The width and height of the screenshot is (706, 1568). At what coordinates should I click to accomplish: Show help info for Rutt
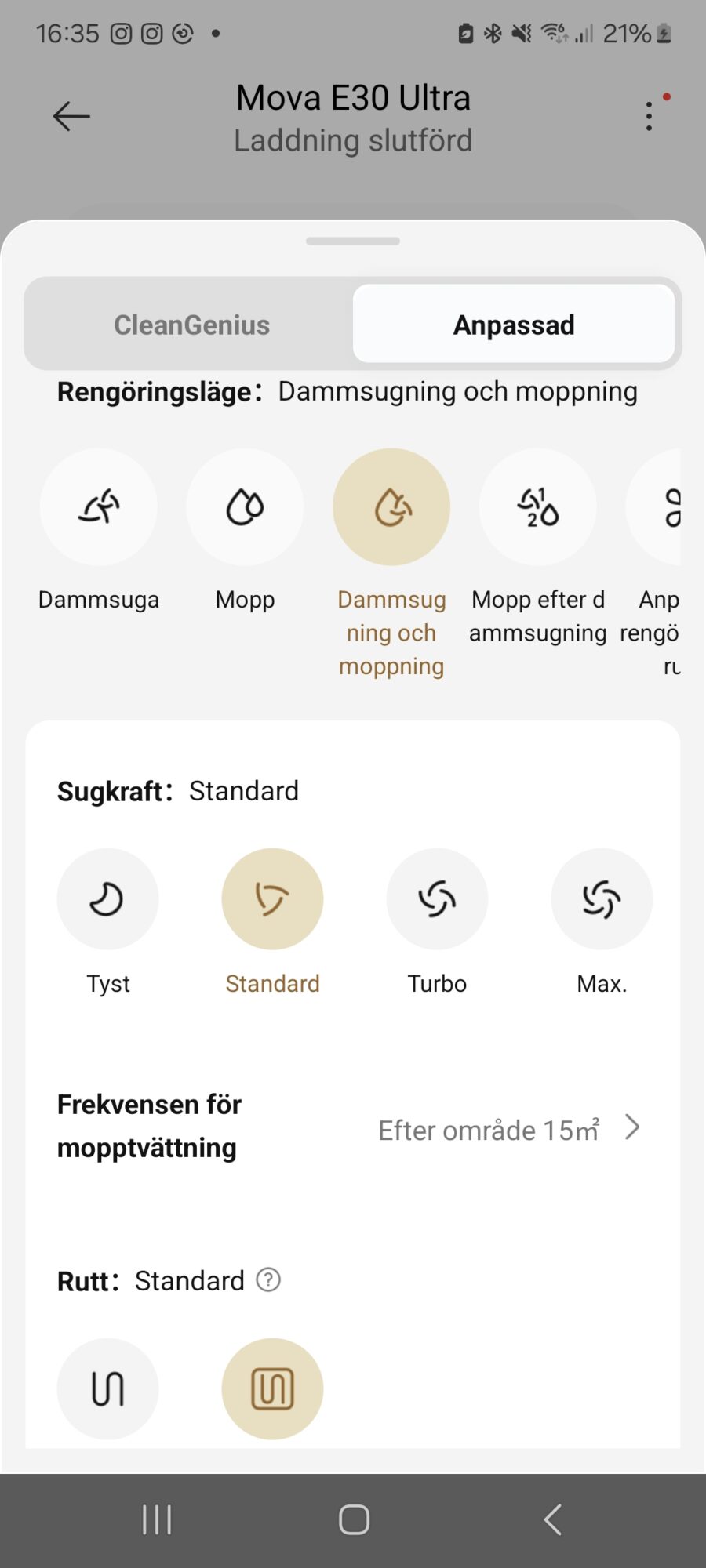point(268,1280)
